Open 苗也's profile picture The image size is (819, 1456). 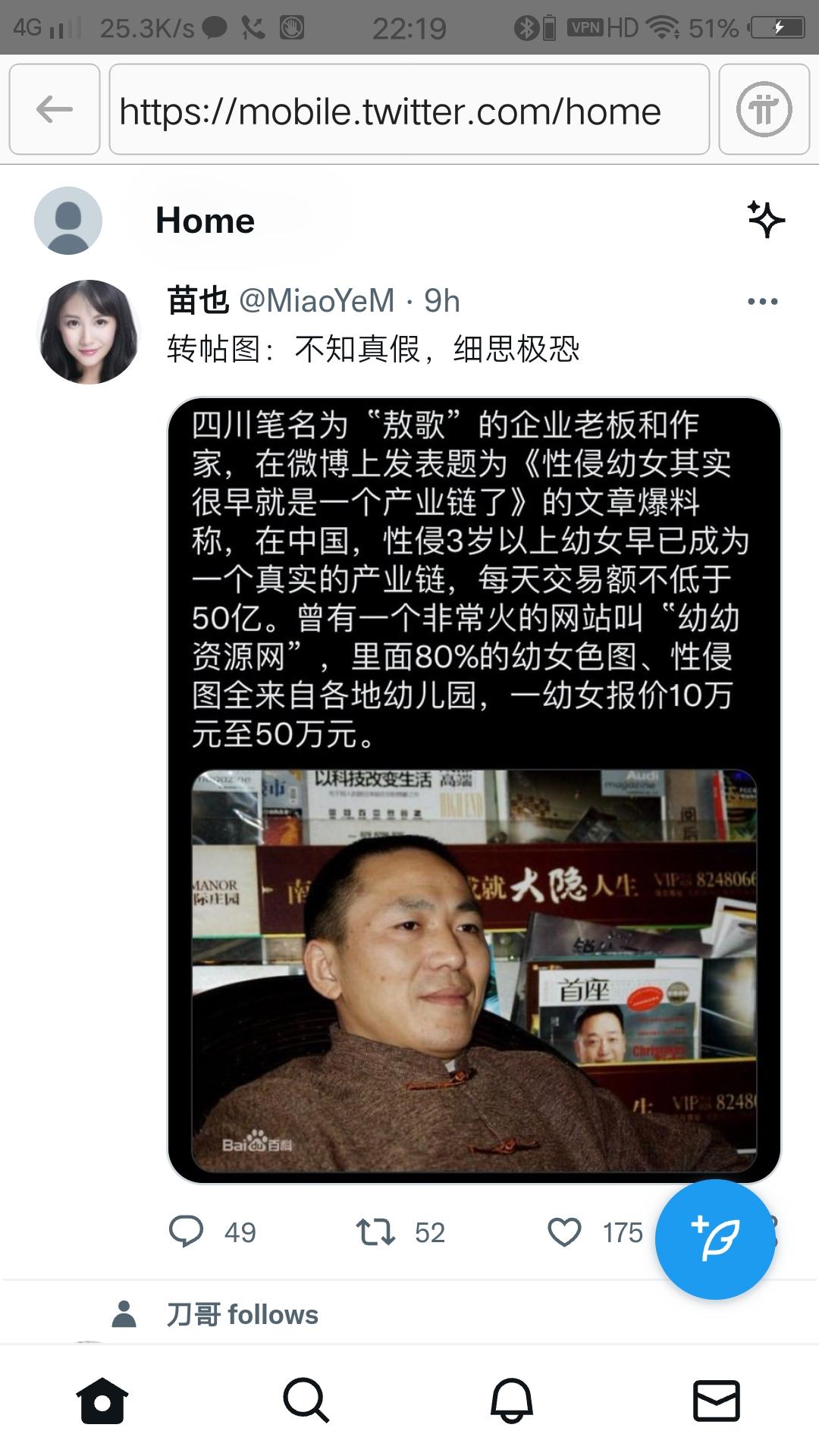coord(89,332)
